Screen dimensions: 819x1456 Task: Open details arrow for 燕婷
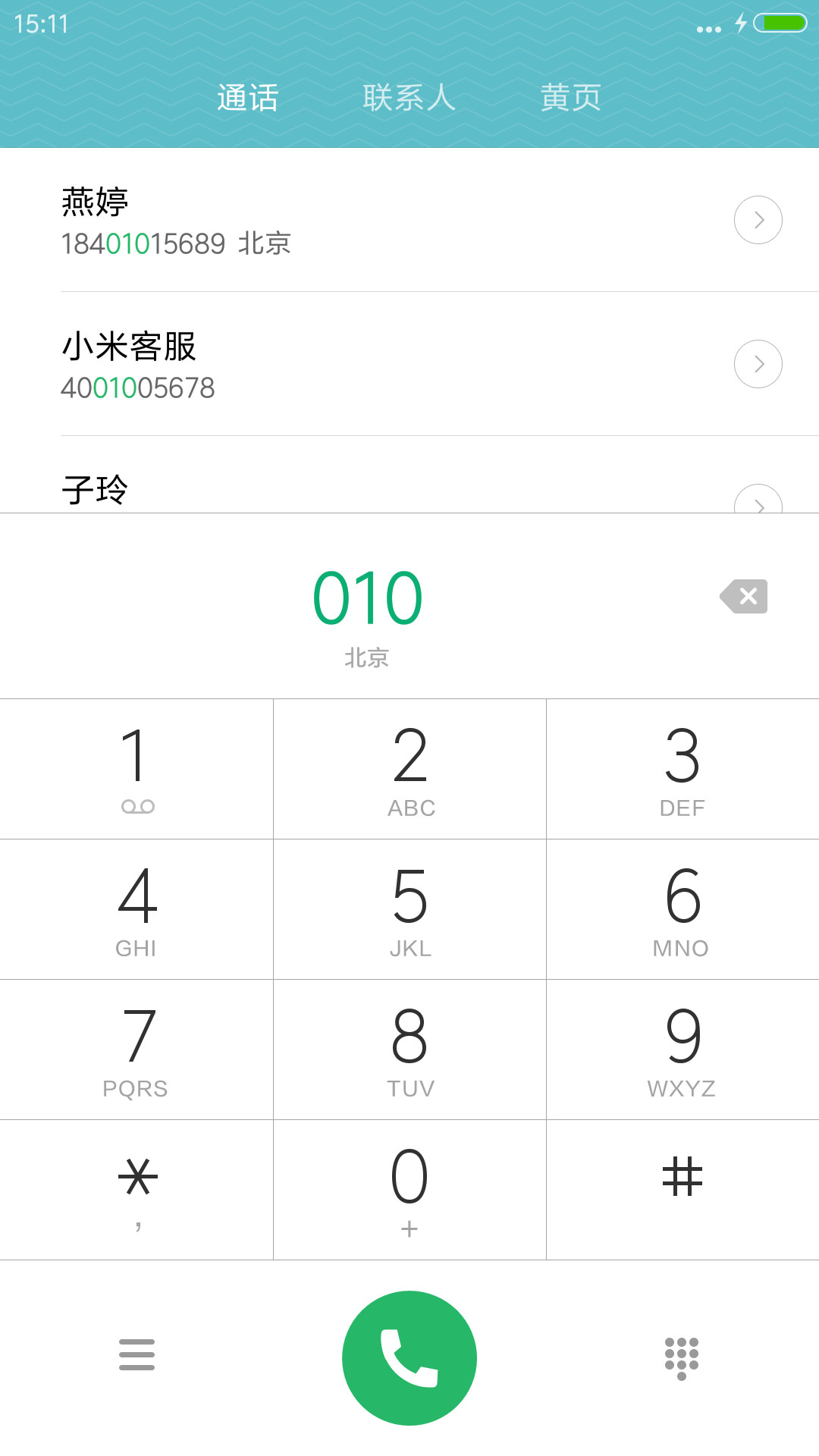758,220
